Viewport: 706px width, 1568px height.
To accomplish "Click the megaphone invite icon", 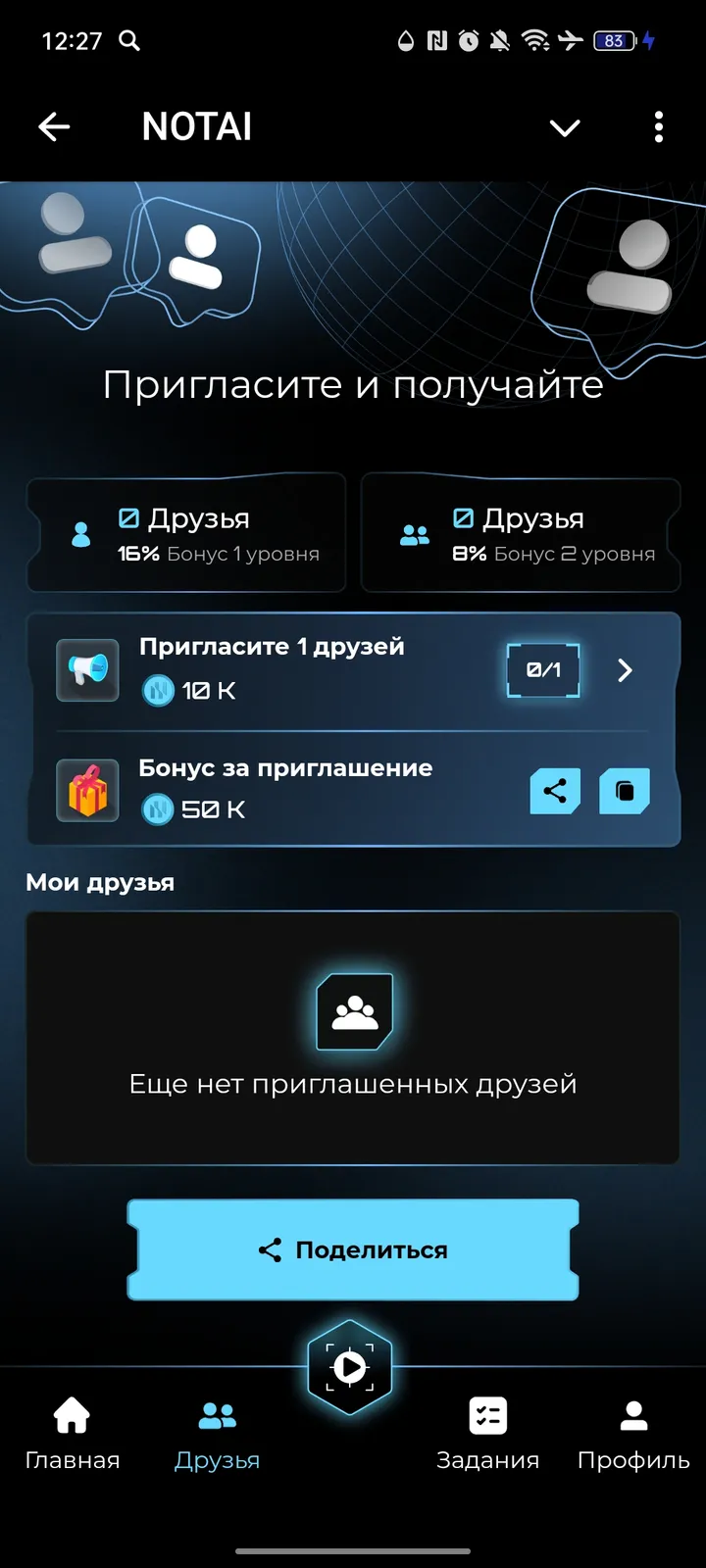I will pos(87,670).
